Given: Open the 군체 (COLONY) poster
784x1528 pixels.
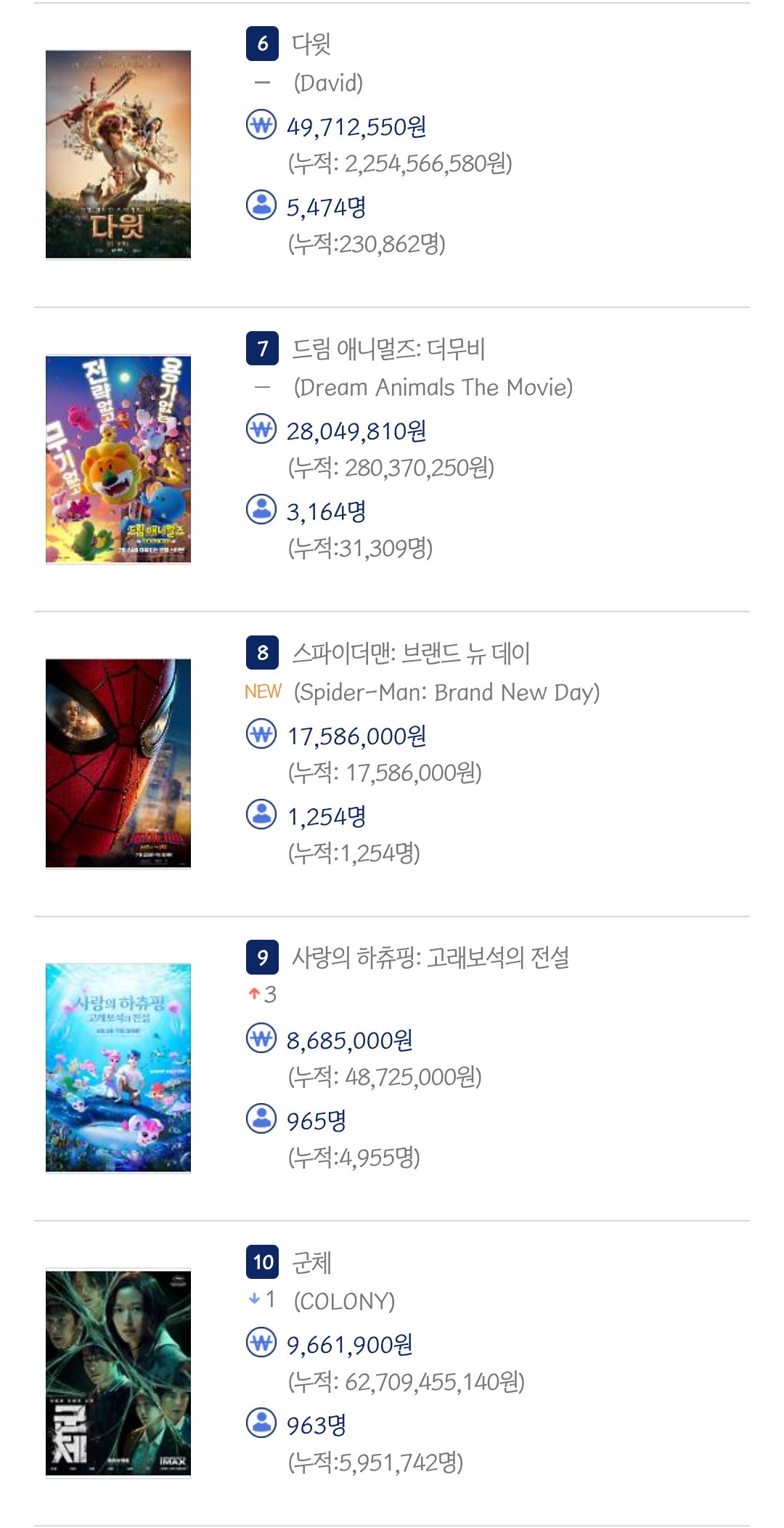Looking at the screenshot, I should [x=118, y=1373].
